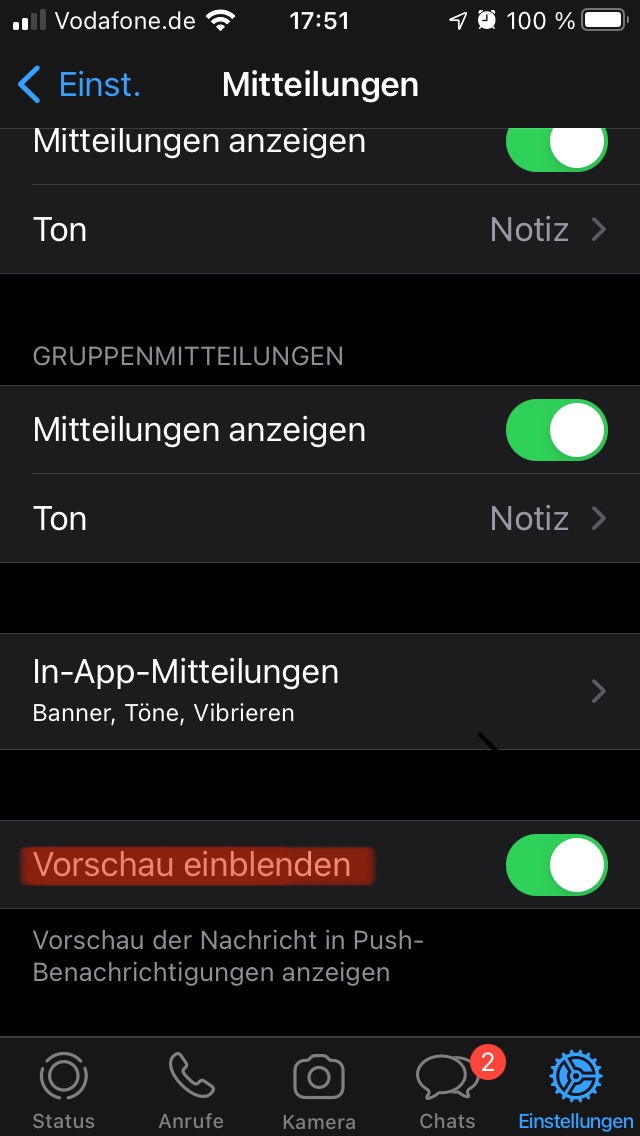Open Ton setting under Gruppenmitteilungen
640x1136 pixels.
(320, 518)
